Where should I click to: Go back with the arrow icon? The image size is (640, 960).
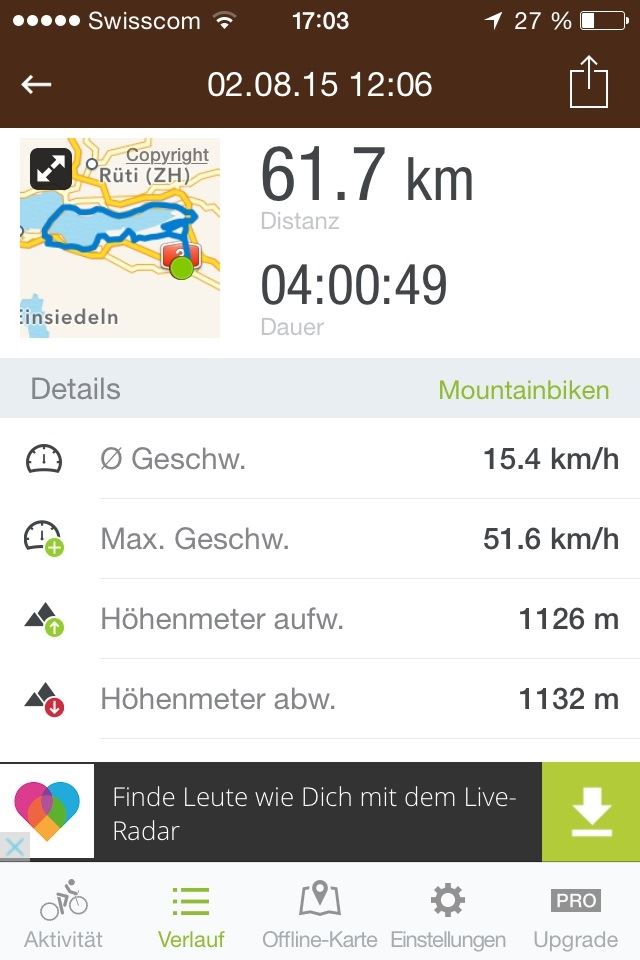tap(36, 84)
